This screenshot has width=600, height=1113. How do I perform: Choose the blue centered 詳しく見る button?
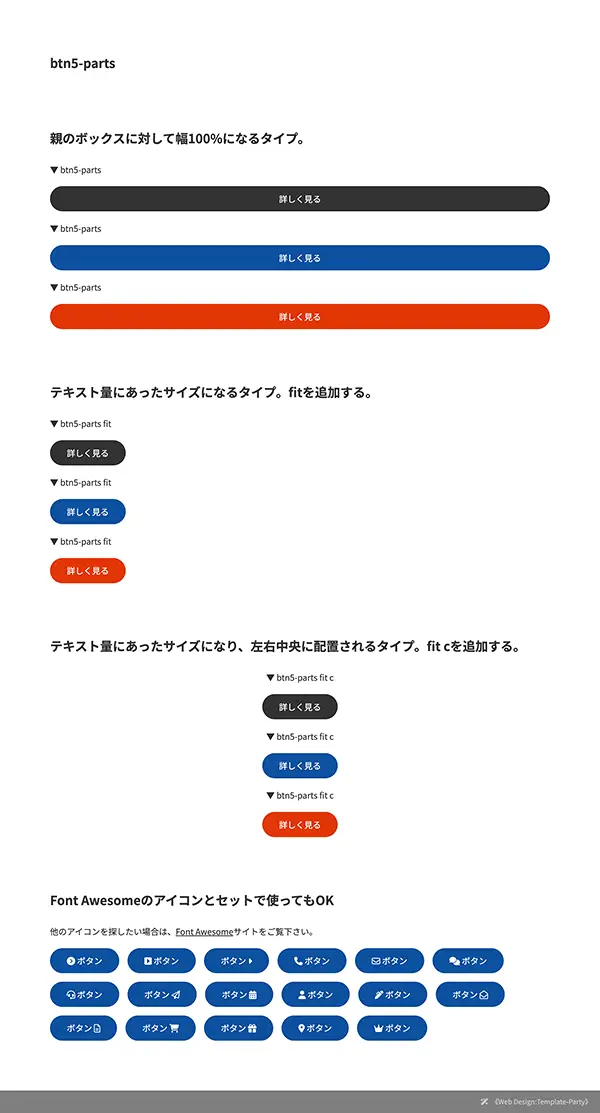point(300,766)
